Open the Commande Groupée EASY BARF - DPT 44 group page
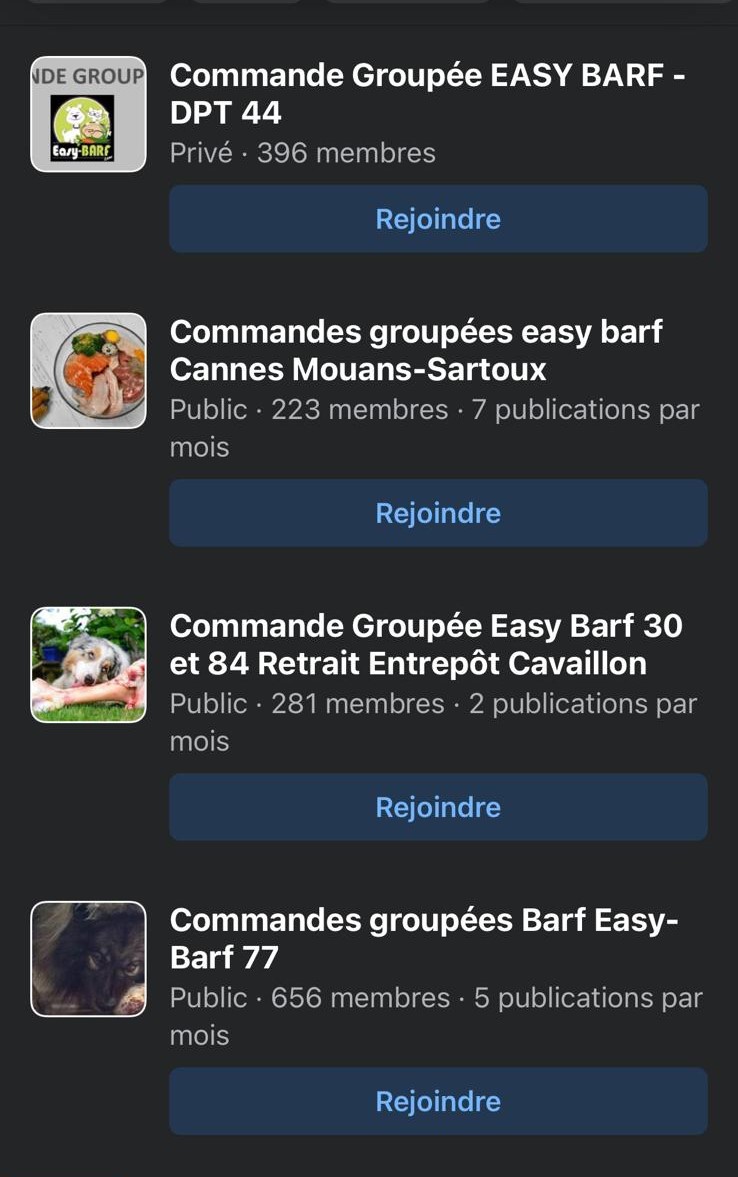Screen dimensions: 738x1177 [x=427, y=93]
